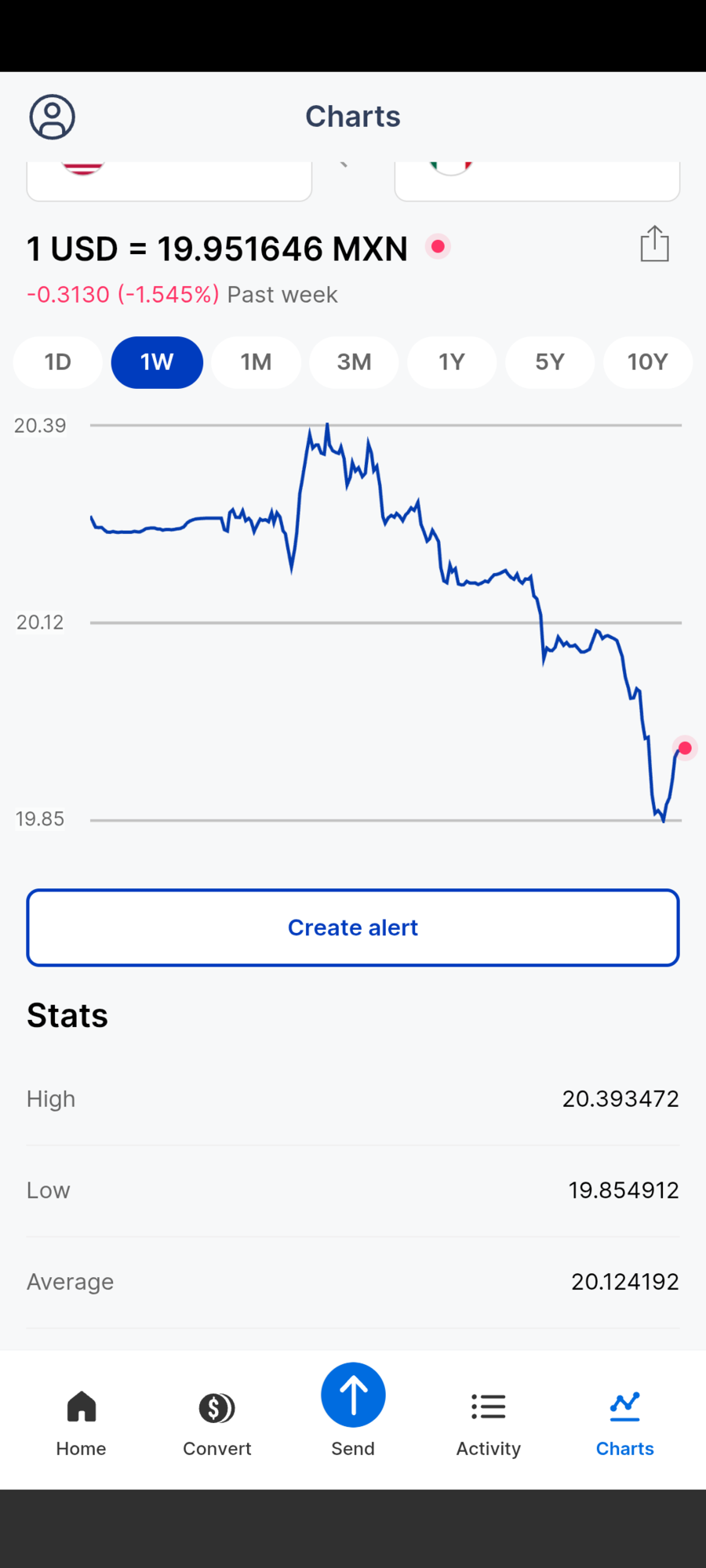Create a rate alert
The image size is (706, 1568).
click(353, 927)
